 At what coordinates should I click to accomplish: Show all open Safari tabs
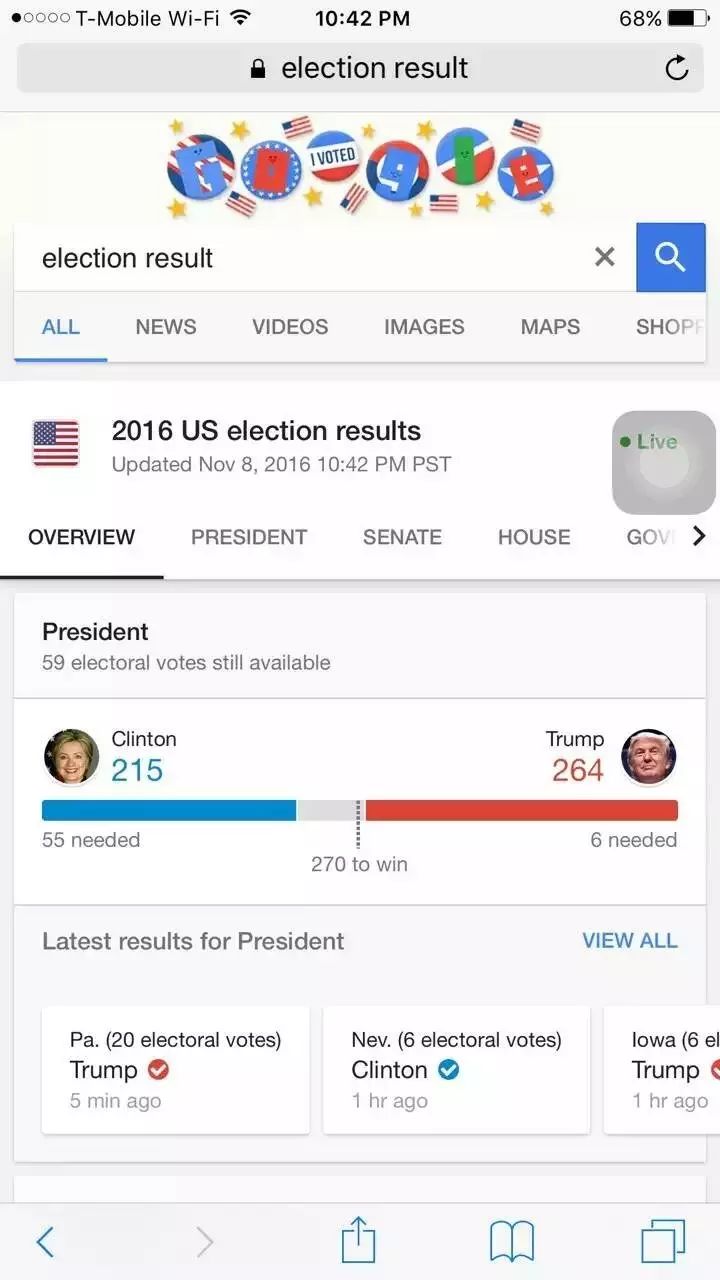(662, 1242)
